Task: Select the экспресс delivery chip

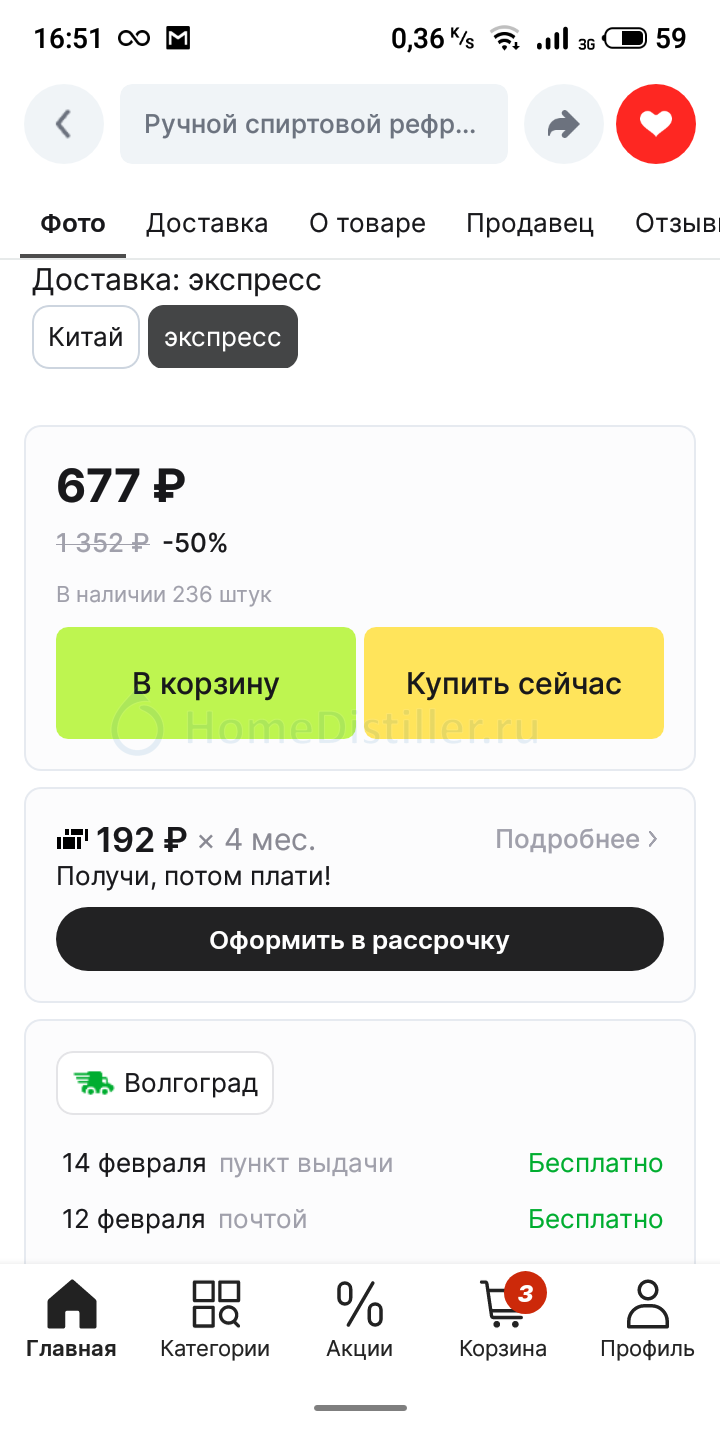Action: click(x=223, y=337)
